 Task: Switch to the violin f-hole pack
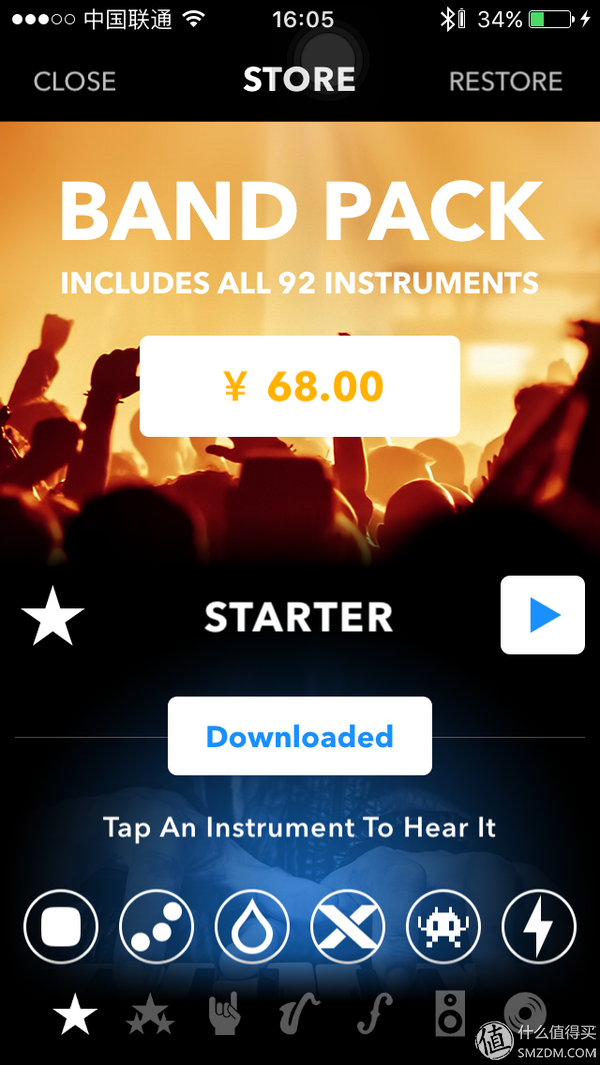pyautogui.click(x=375, y=1017)
